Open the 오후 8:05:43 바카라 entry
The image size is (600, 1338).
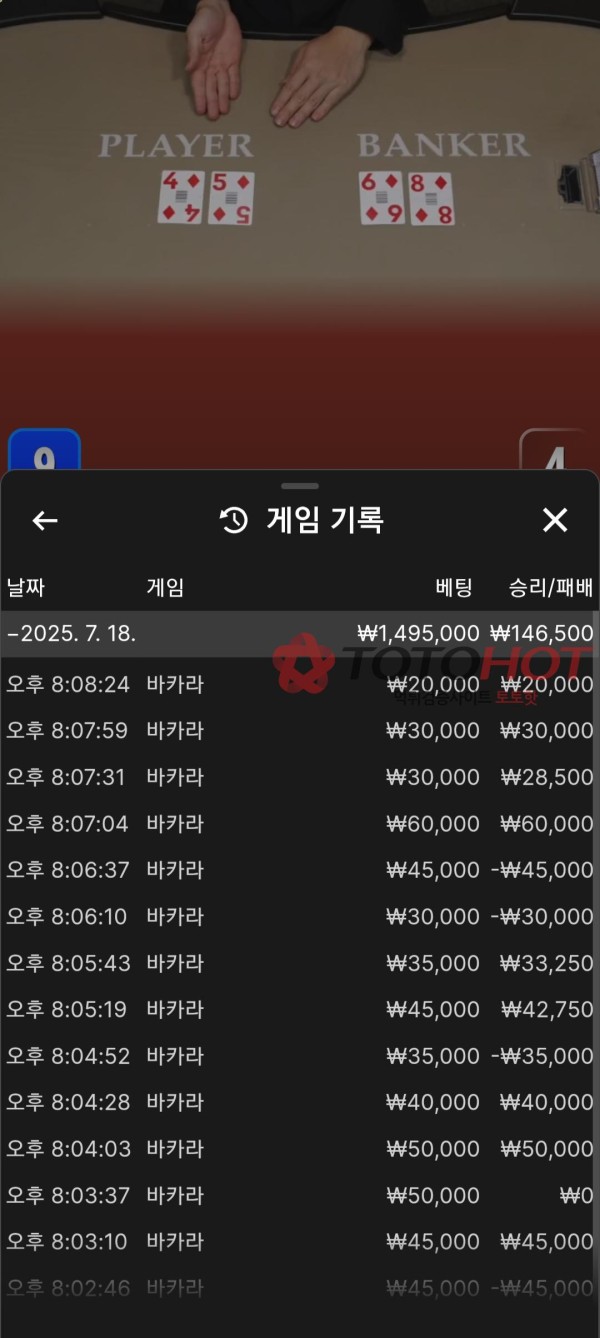[298, 963]
